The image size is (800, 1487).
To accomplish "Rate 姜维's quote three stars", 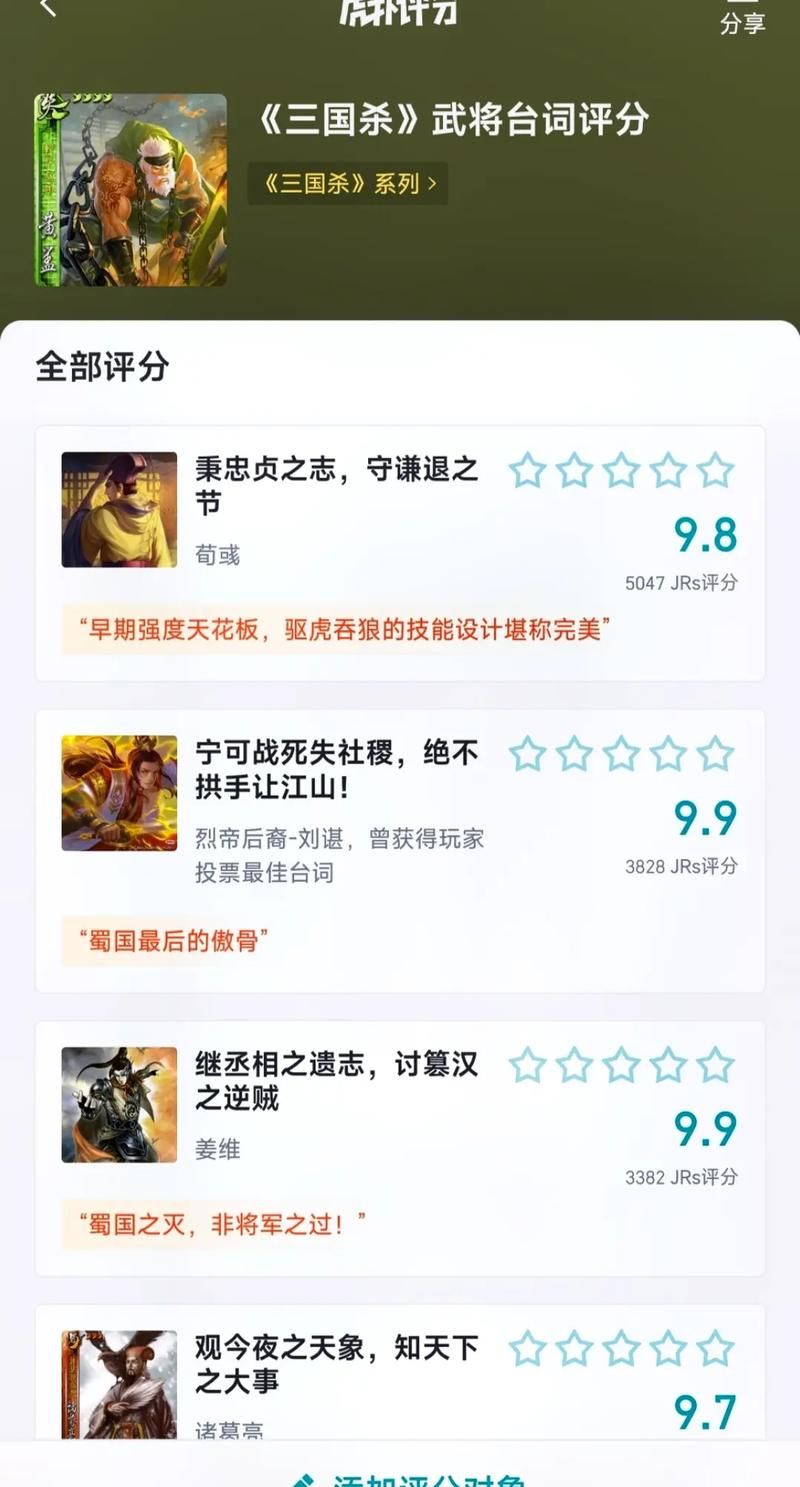I will [621, 1066].
